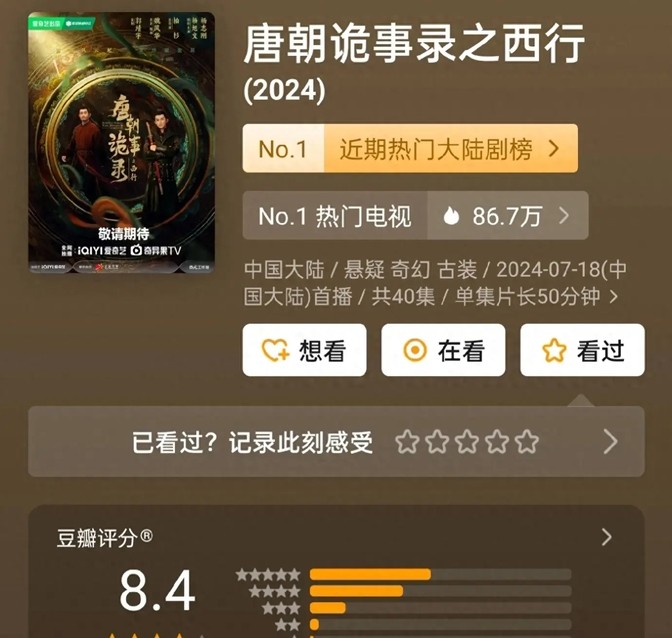Mark the show as 在看
The height and width of the screenshot is (638, 672).
[443, 350]
